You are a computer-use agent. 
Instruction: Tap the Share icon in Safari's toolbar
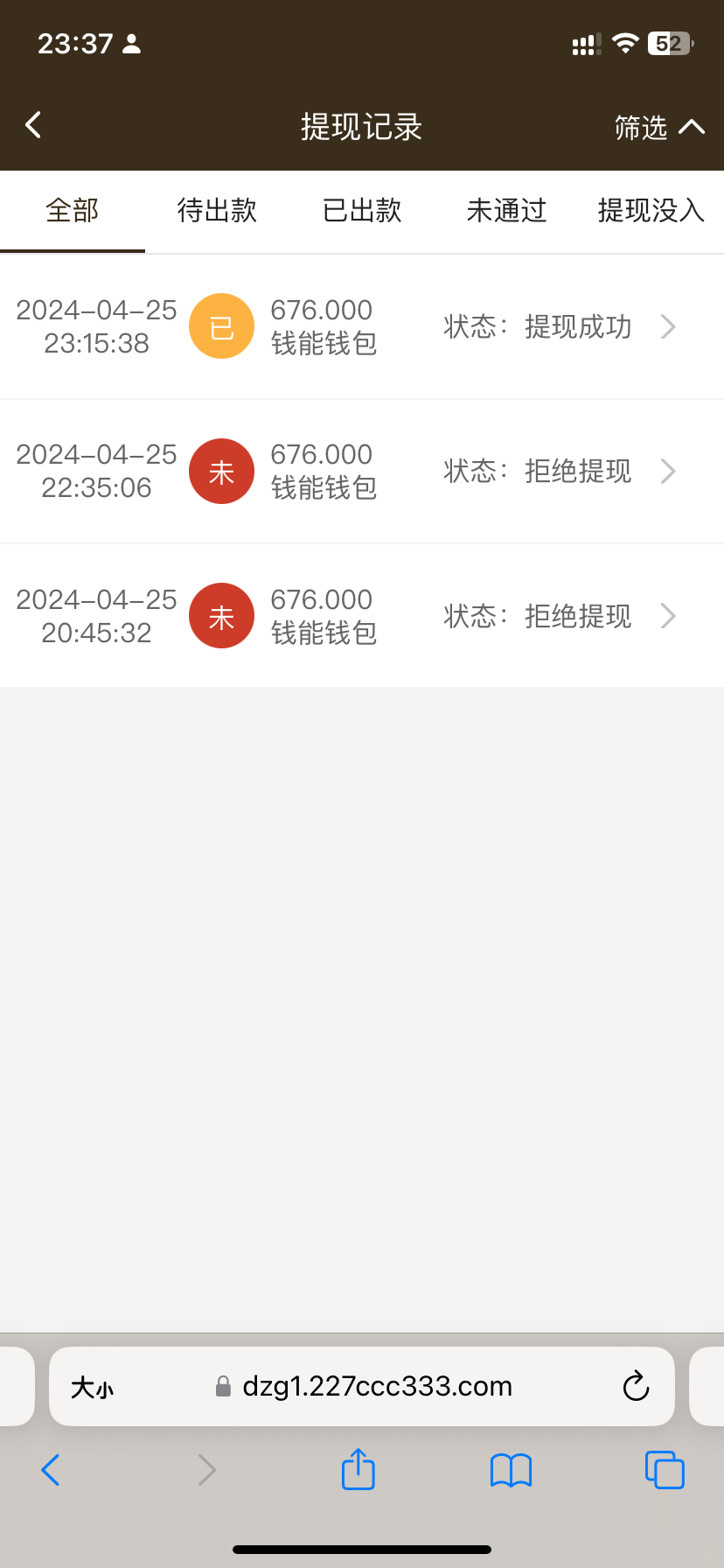357,1469
